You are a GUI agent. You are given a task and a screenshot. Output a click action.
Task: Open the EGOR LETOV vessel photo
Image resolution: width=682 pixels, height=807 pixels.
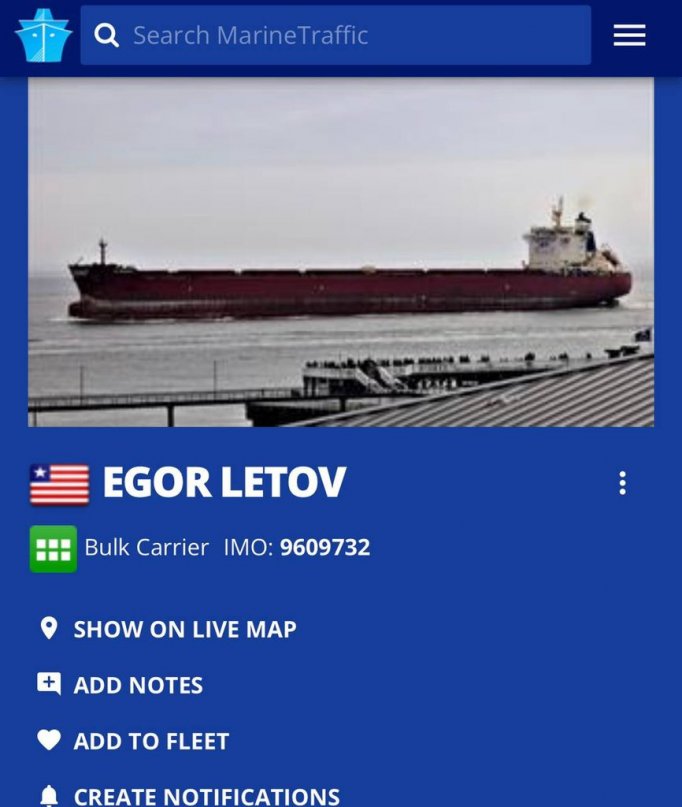[x=341, y=252]
